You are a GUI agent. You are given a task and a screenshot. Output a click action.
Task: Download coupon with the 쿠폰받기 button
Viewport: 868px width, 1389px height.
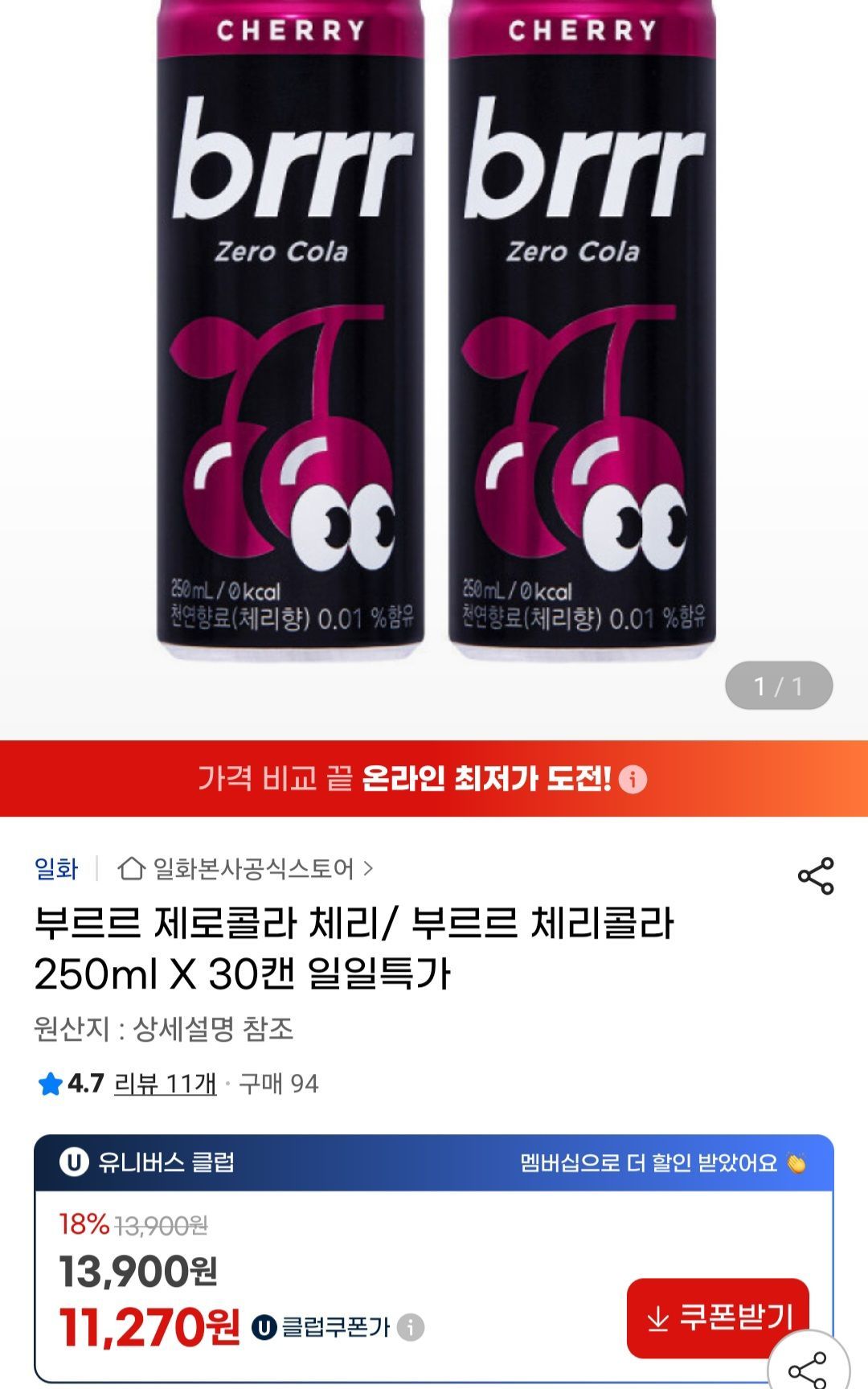[718, 1317]
